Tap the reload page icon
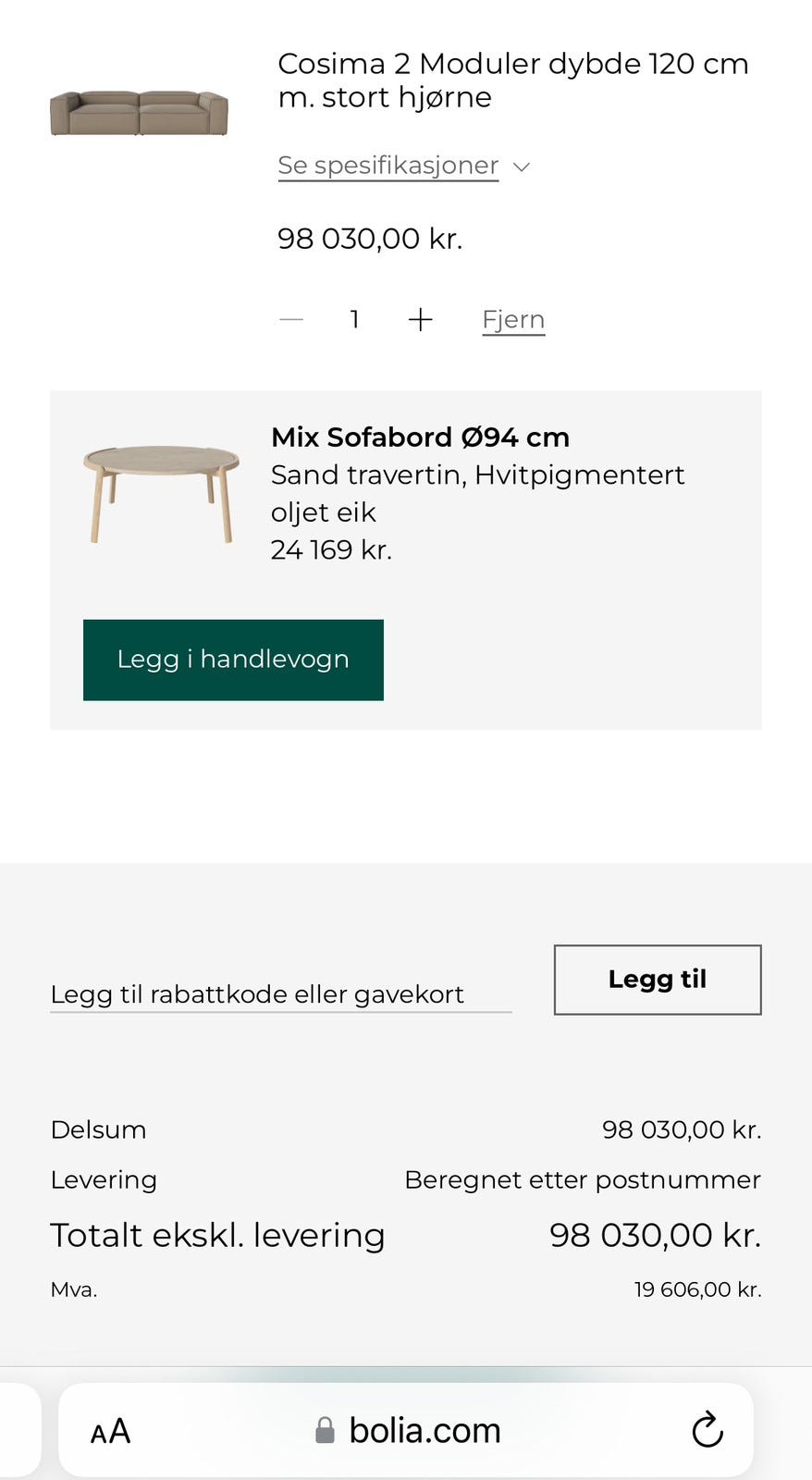Image resolution: width=812 pixels, height=1480 pixels. point(707,1430)
